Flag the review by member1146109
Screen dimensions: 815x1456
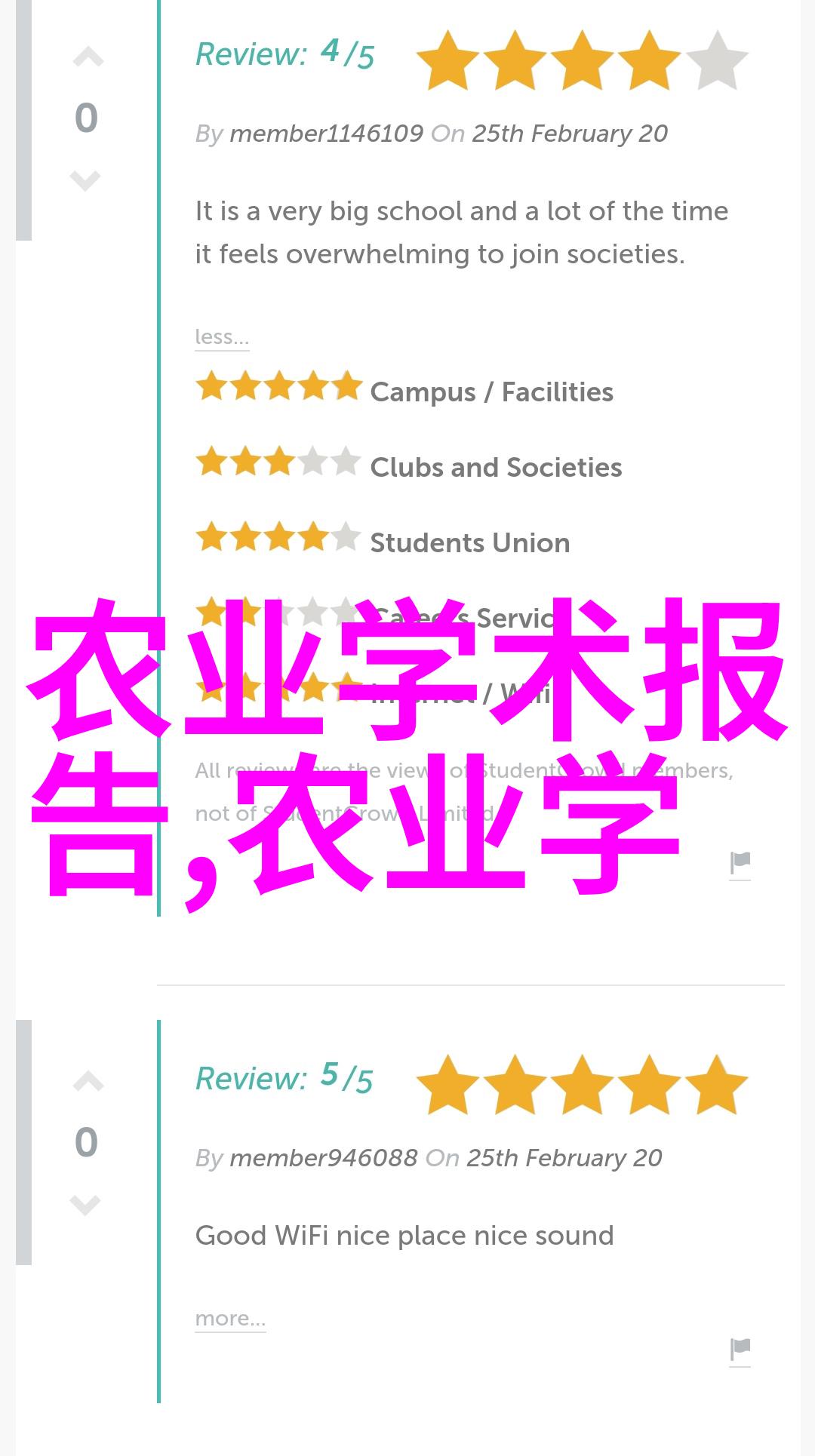click(740, 863)
